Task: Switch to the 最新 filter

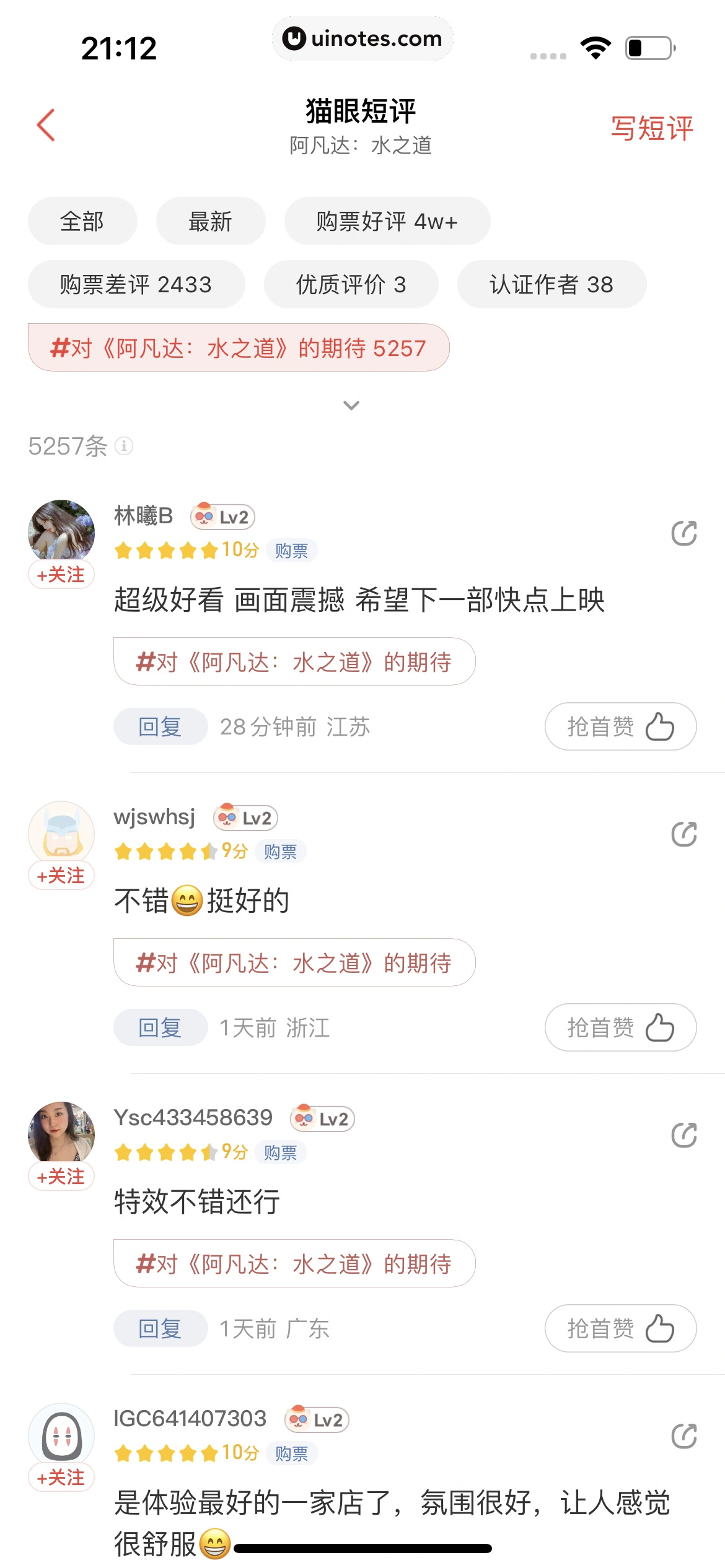Action: (210, 221)
